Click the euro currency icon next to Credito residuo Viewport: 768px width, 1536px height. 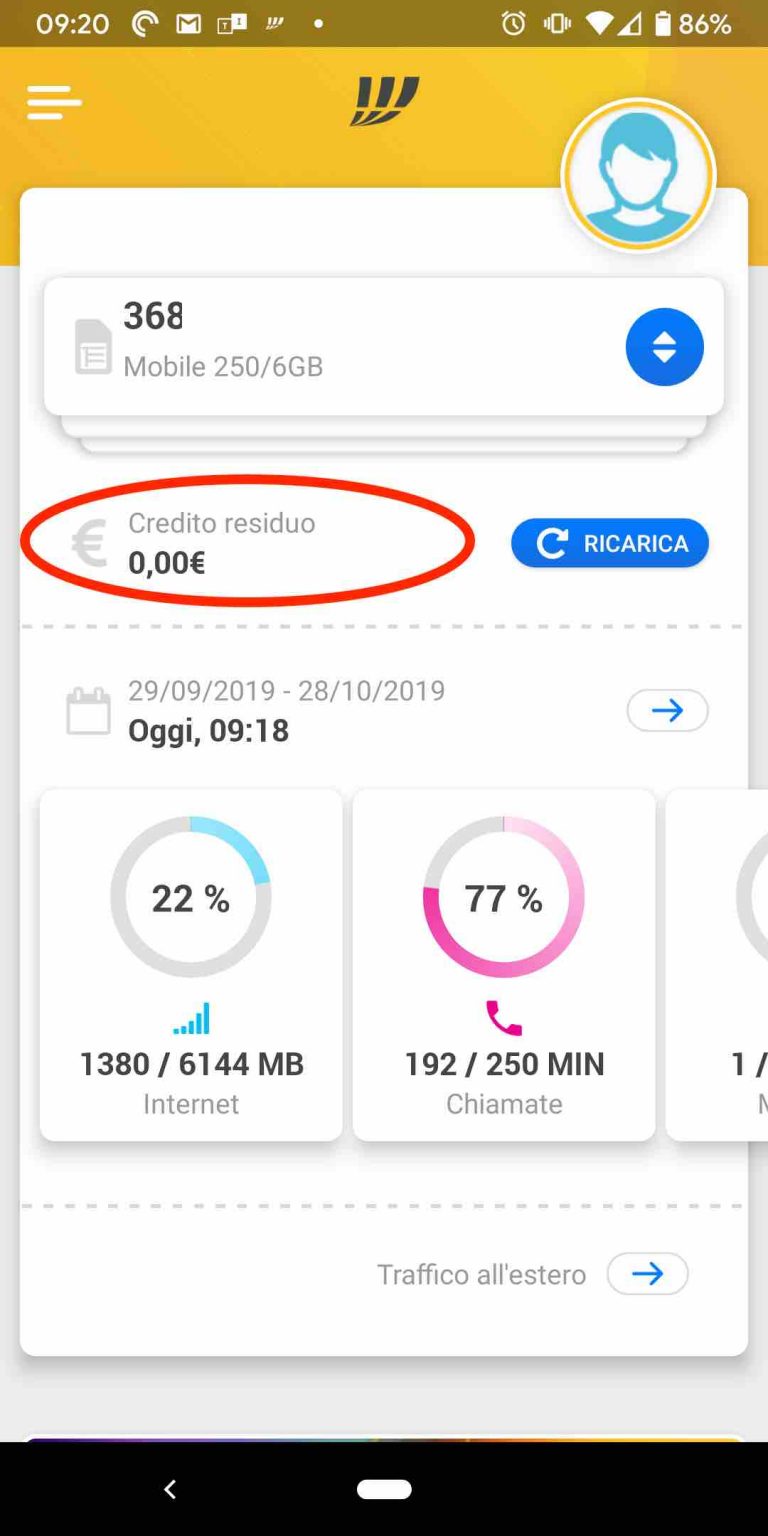coord(90,541)
